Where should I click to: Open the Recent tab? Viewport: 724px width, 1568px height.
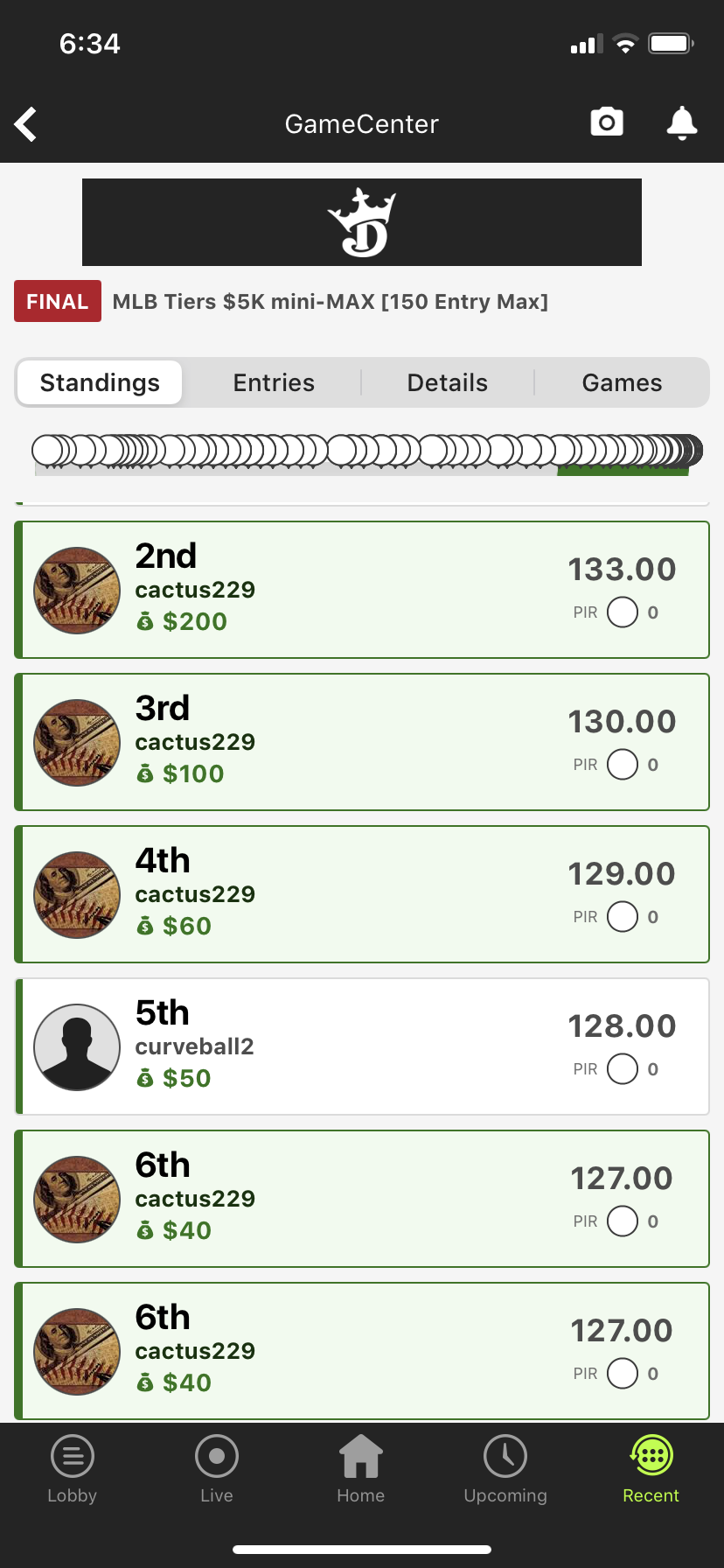651,1470
